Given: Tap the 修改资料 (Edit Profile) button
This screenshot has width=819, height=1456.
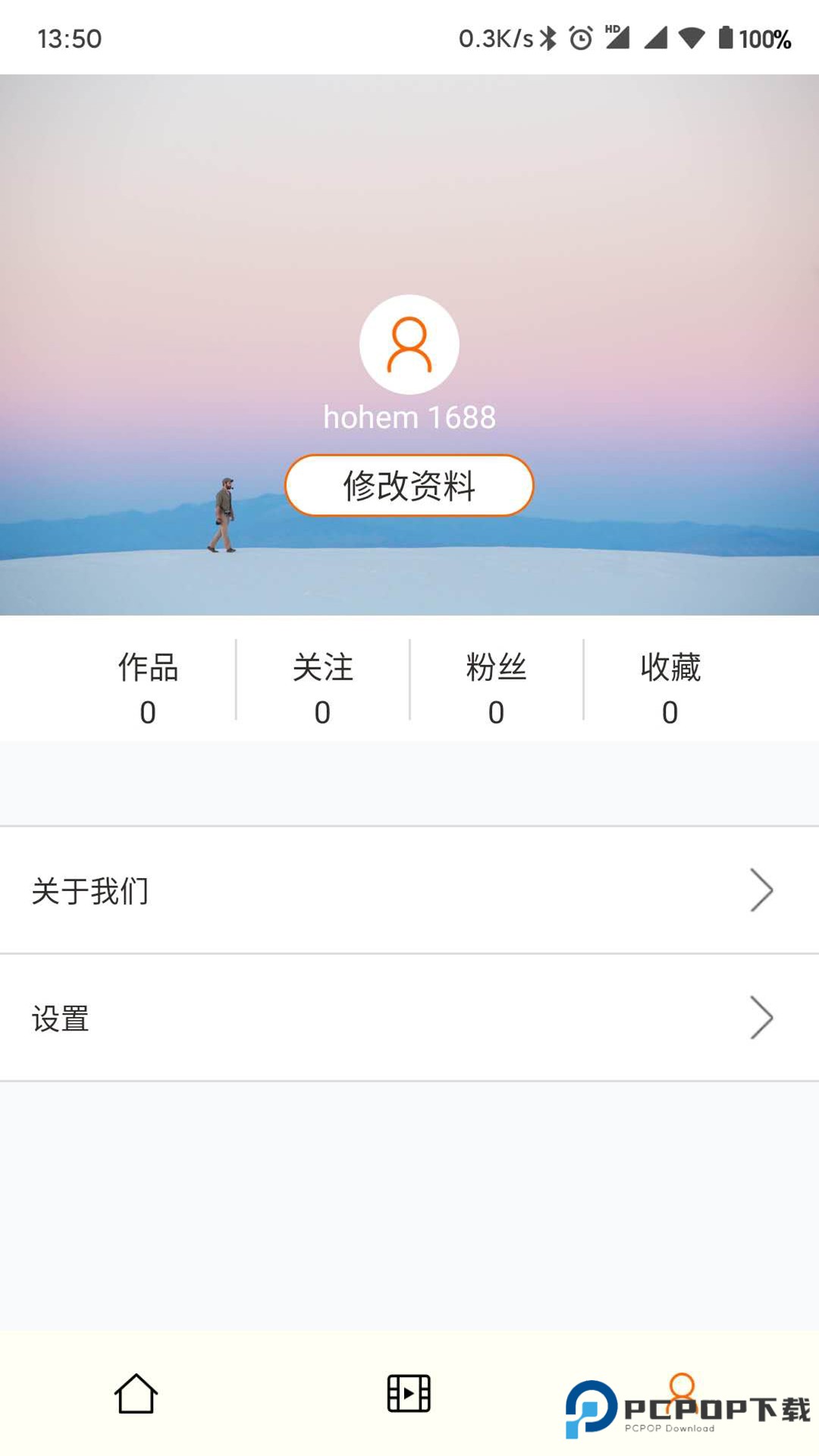Looking at the screenshot, I should pyautogui.click(x=409, y=486).
